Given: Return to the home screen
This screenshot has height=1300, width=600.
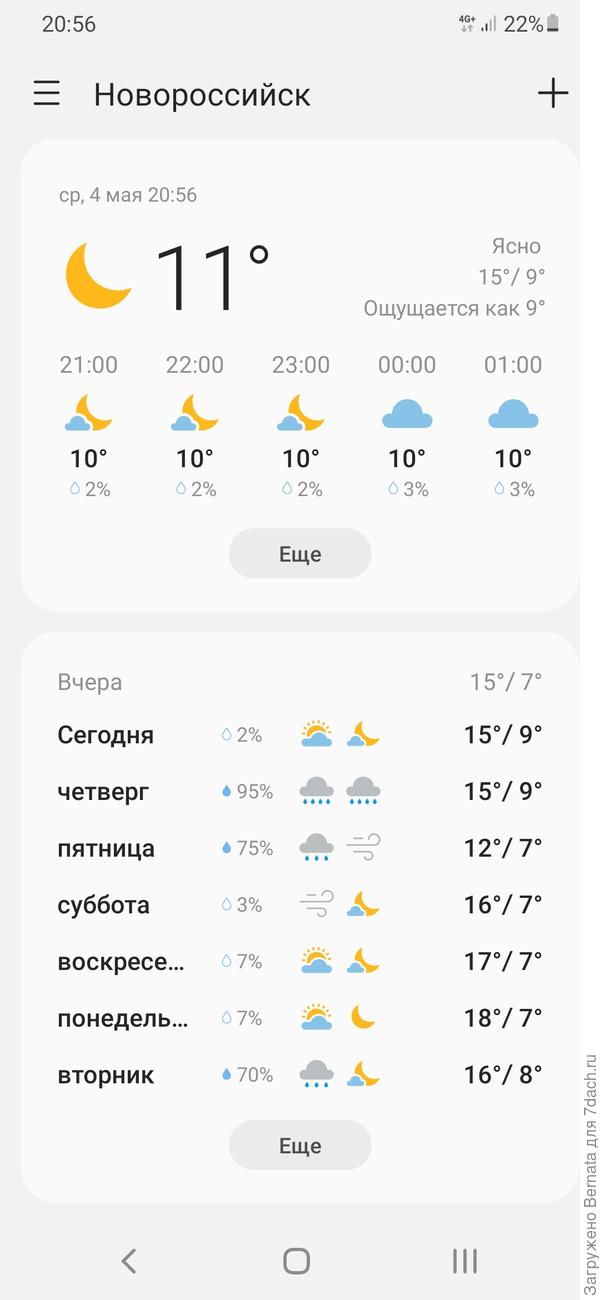Looking at the screenshot, I should tap(297, 1261).
